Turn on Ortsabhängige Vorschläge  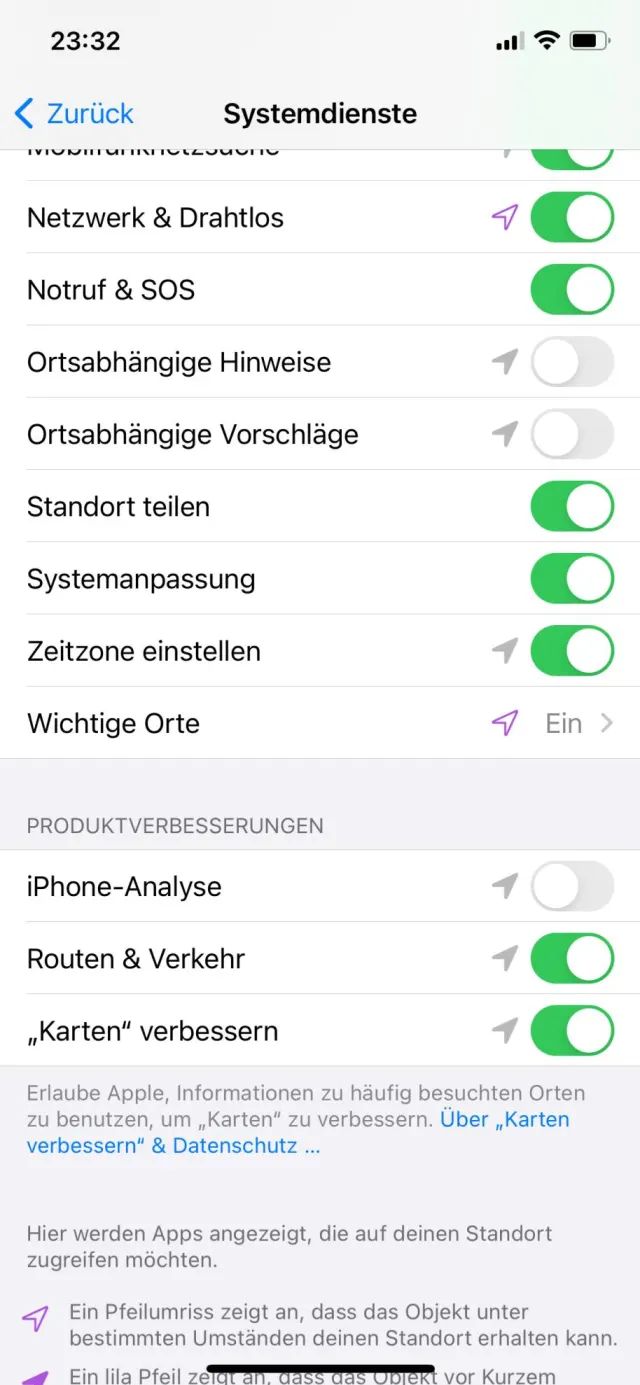[571, 434]
